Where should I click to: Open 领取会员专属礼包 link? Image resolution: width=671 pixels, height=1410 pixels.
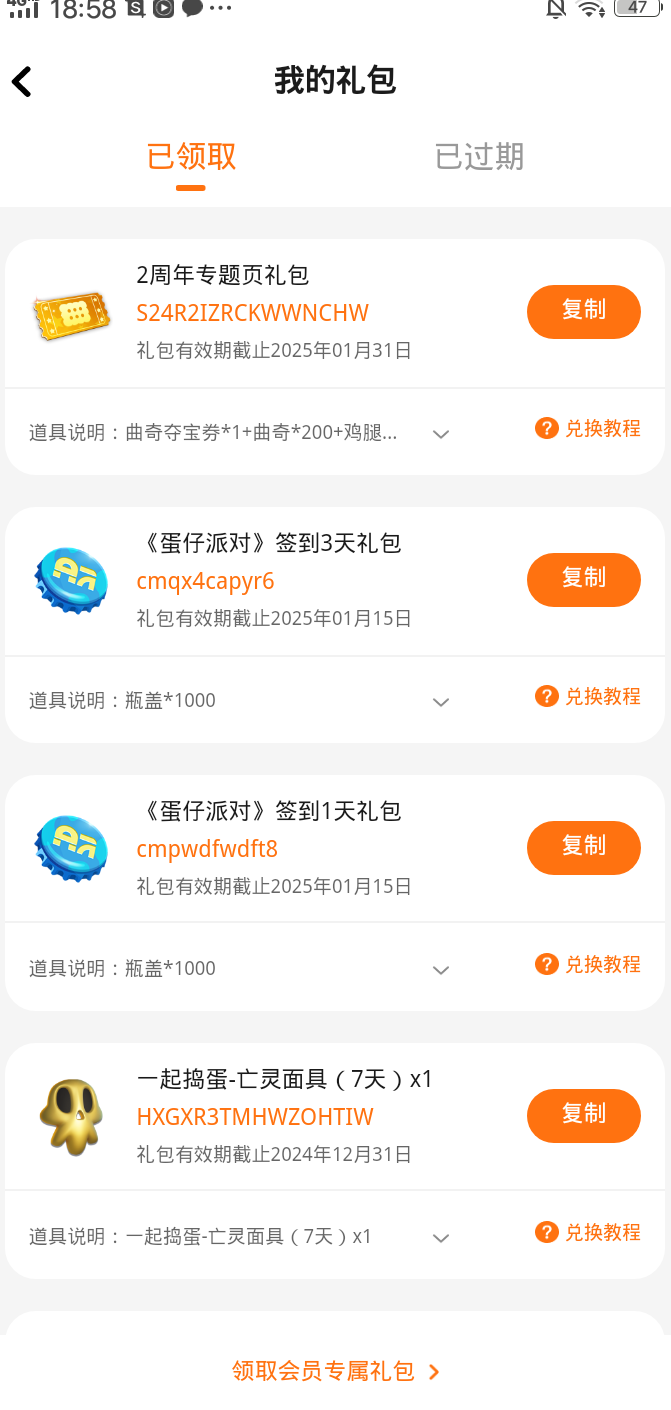335,1371
